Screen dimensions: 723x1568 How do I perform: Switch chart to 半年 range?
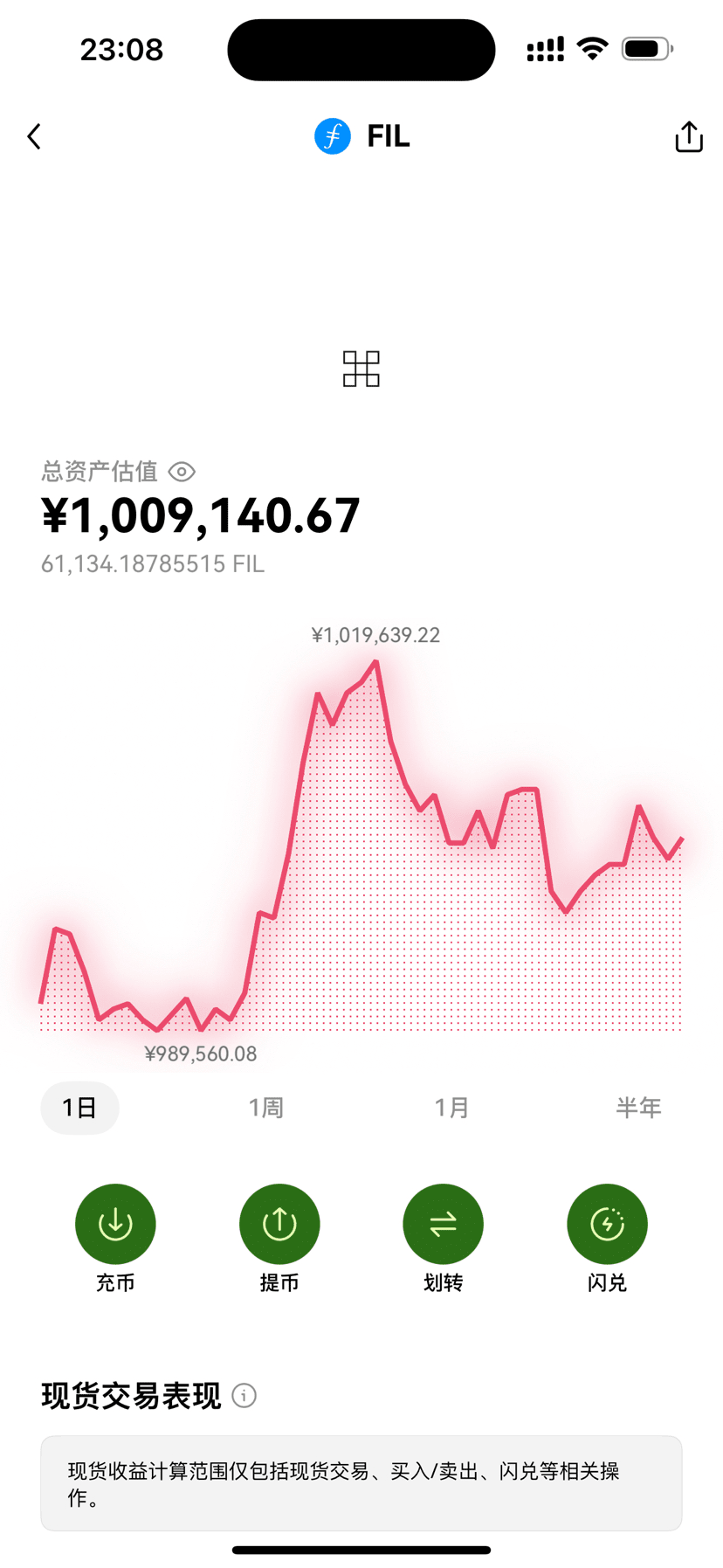pyautogui.click(x=638, y=1108)
